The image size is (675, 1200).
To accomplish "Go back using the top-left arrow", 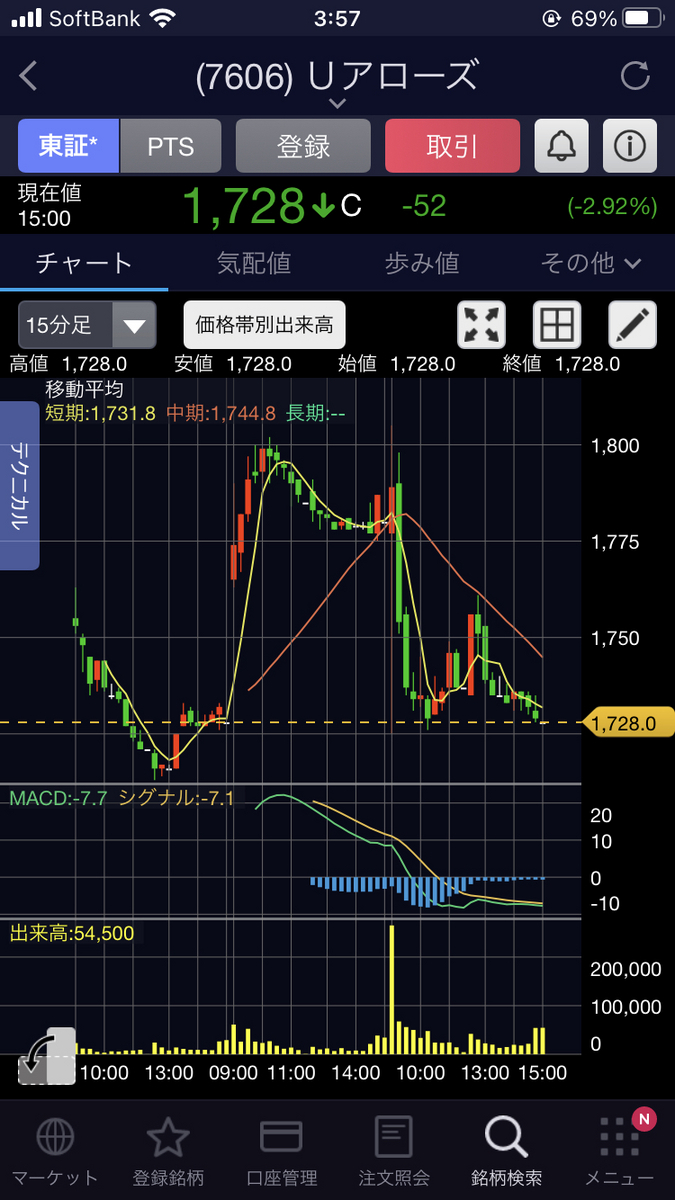I will [x=28, y=76].
